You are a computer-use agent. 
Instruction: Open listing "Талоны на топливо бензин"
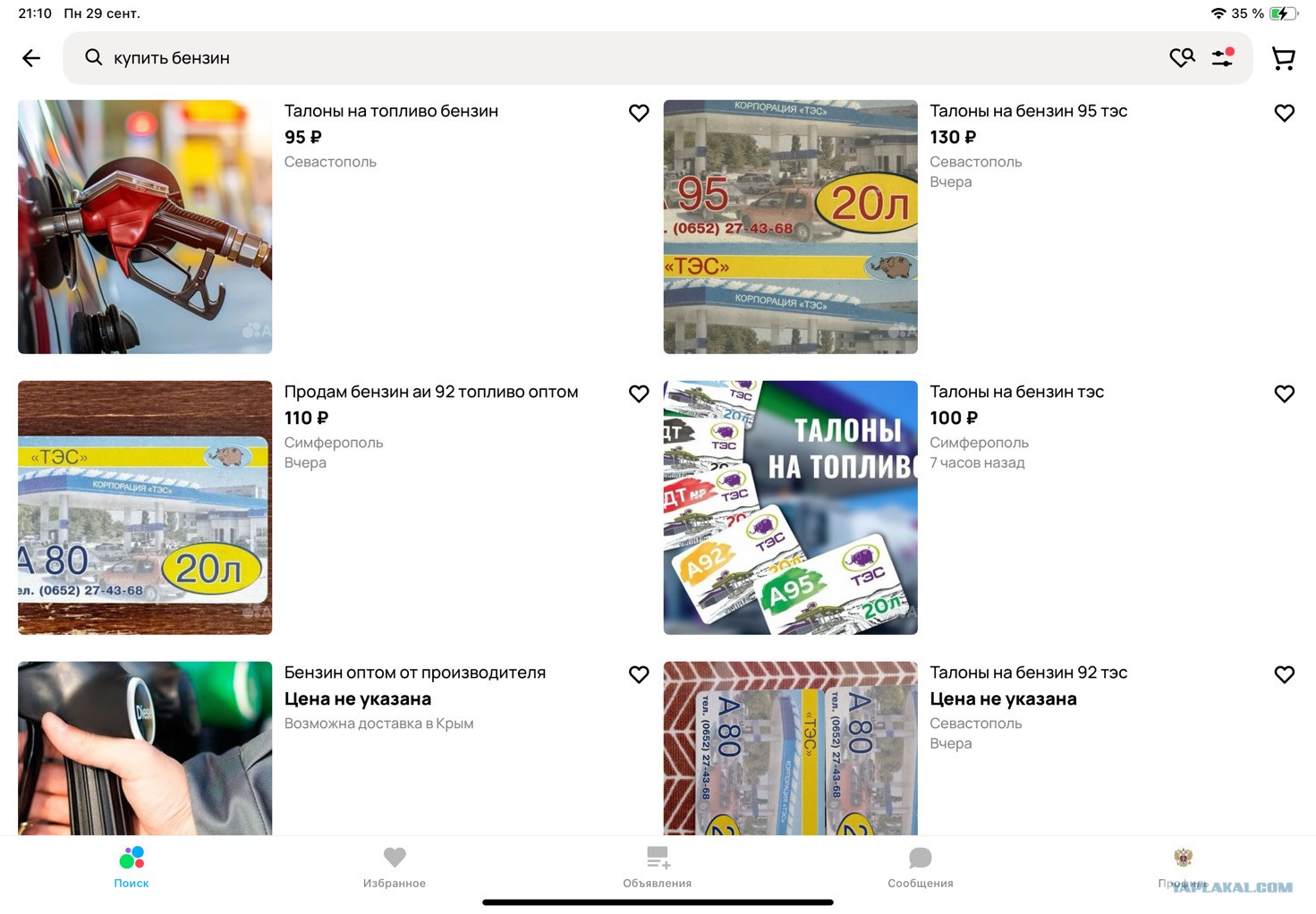391,111
